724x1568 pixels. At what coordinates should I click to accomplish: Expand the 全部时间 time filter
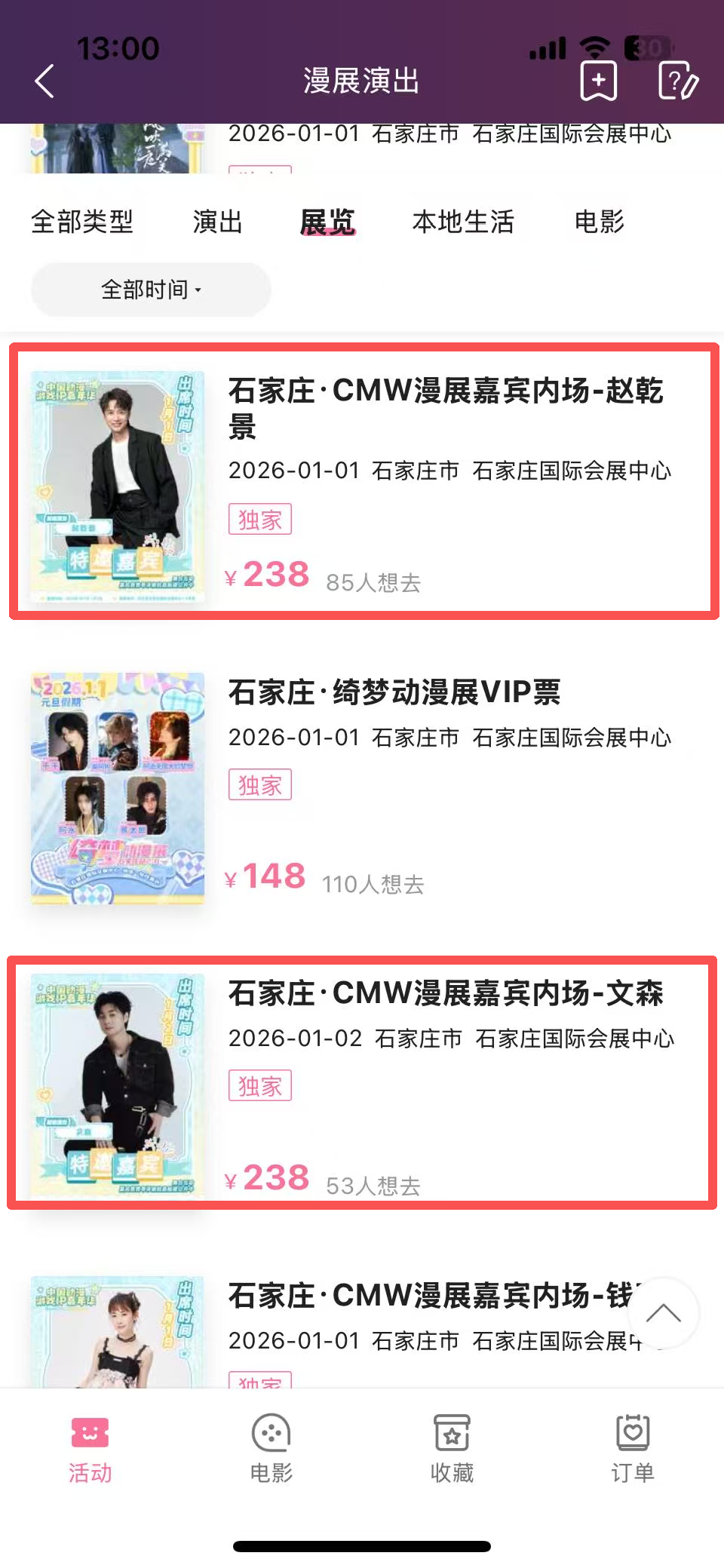151,290
